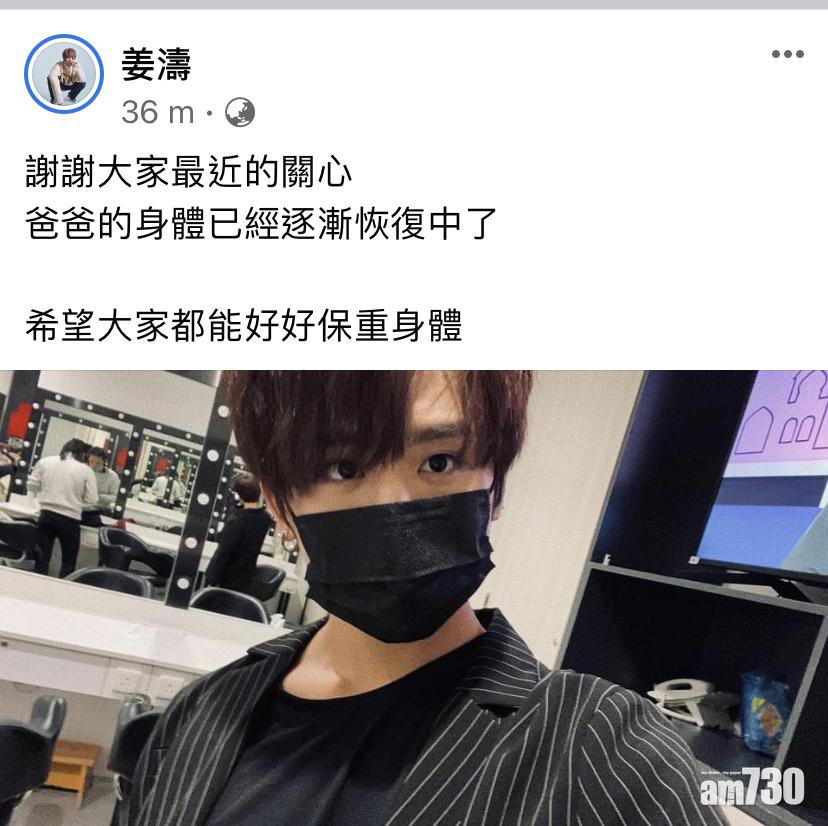Open the post's 36 m timestamp
Viewport: 828px width, 826px height.
[157, 113]
